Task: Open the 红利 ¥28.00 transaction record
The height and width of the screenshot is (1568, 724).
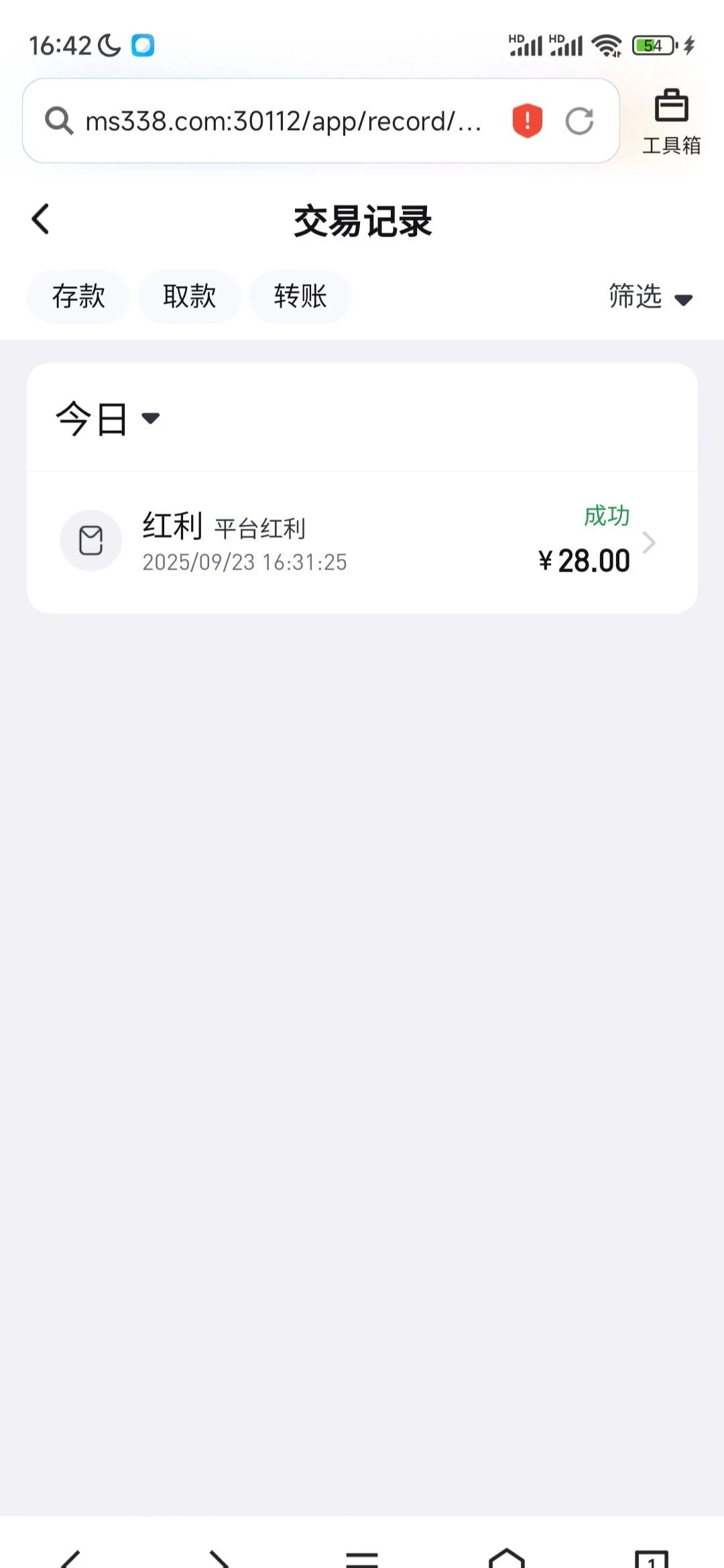Action: (x=362, y=542)
